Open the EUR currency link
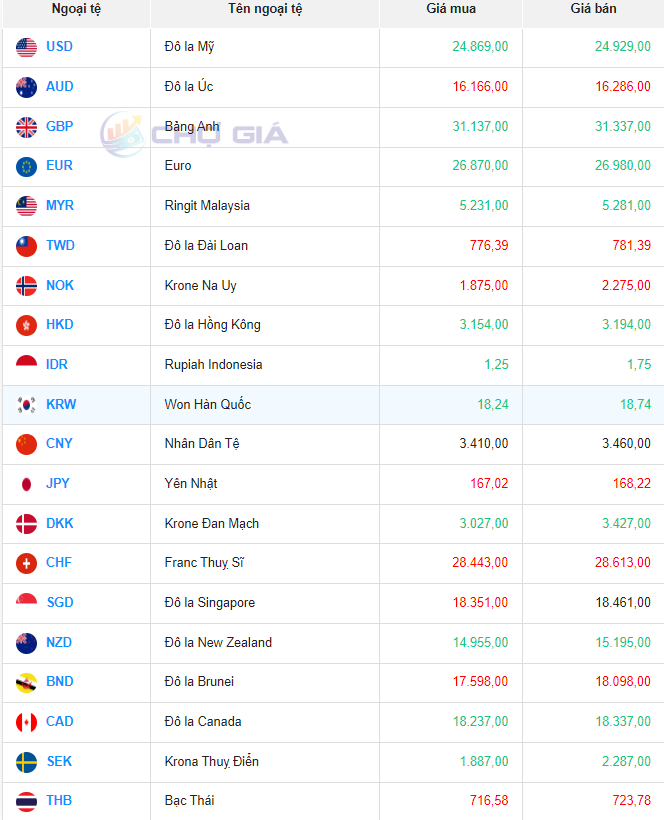The width and height of the screenshot is (664, 820). pyautogui.click(x=59, y=165)
